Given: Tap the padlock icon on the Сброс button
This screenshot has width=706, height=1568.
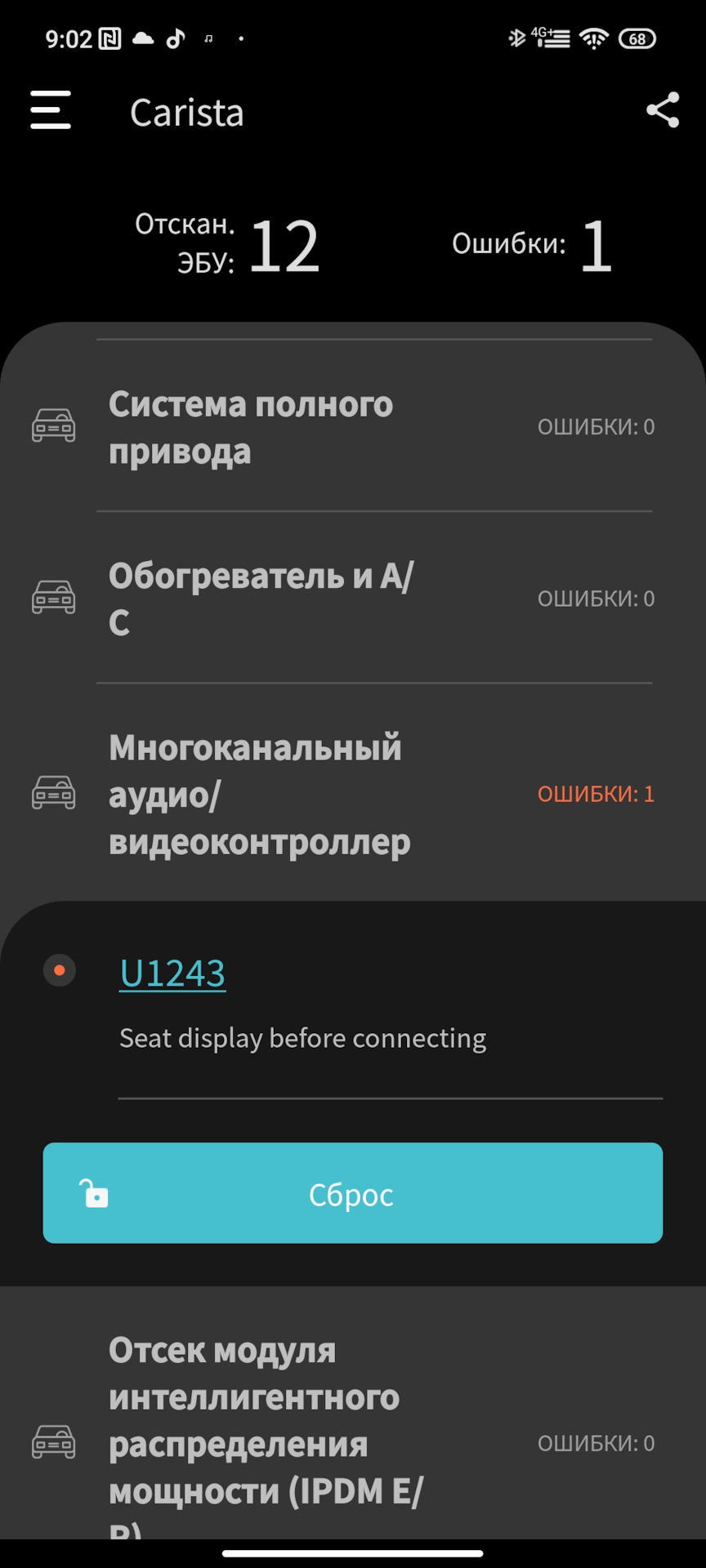Looking at the screenshot, I should pos(96,1193).
